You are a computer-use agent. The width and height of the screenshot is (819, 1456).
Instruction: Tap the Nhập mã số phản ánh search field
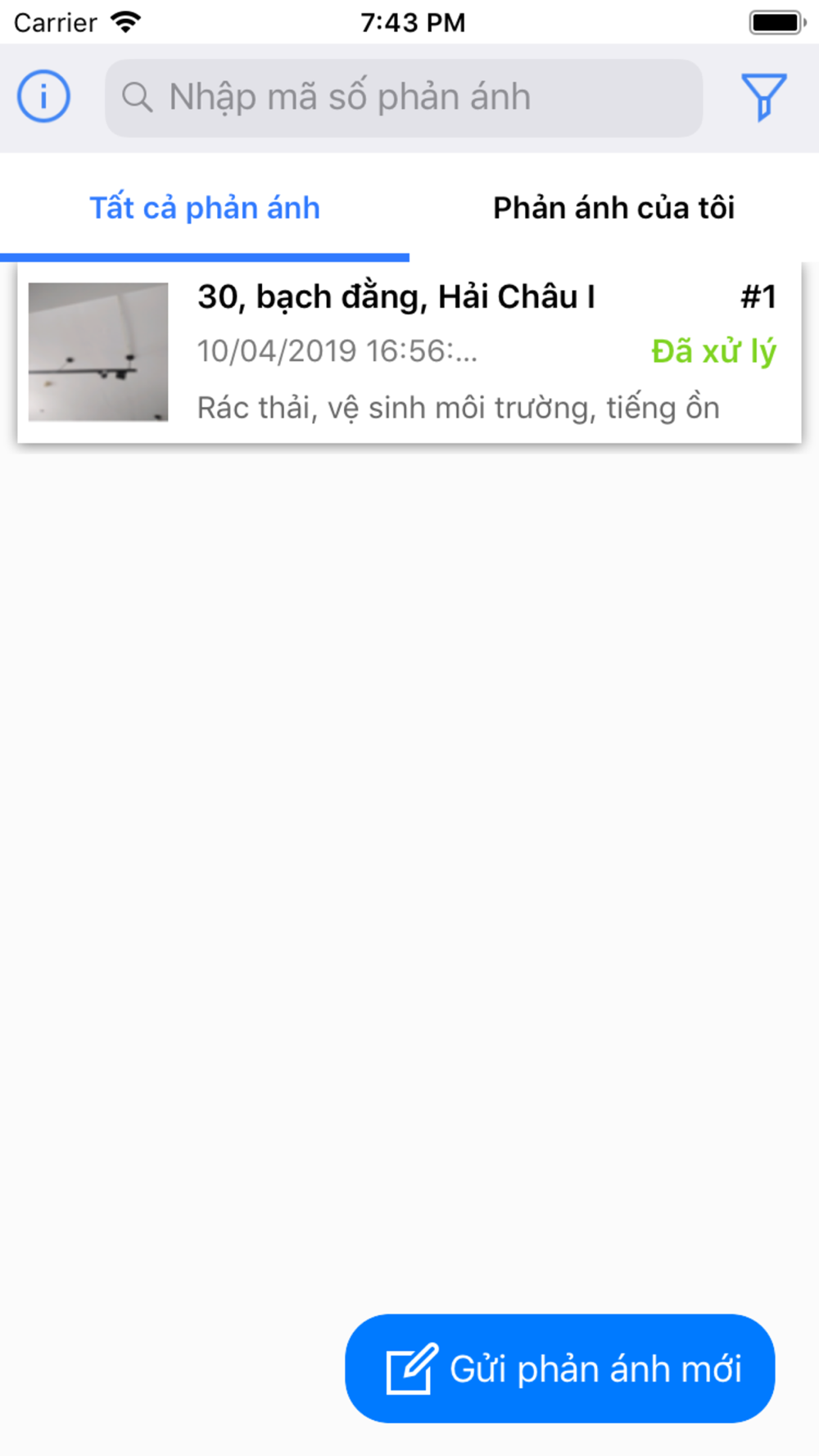[404, 97]
